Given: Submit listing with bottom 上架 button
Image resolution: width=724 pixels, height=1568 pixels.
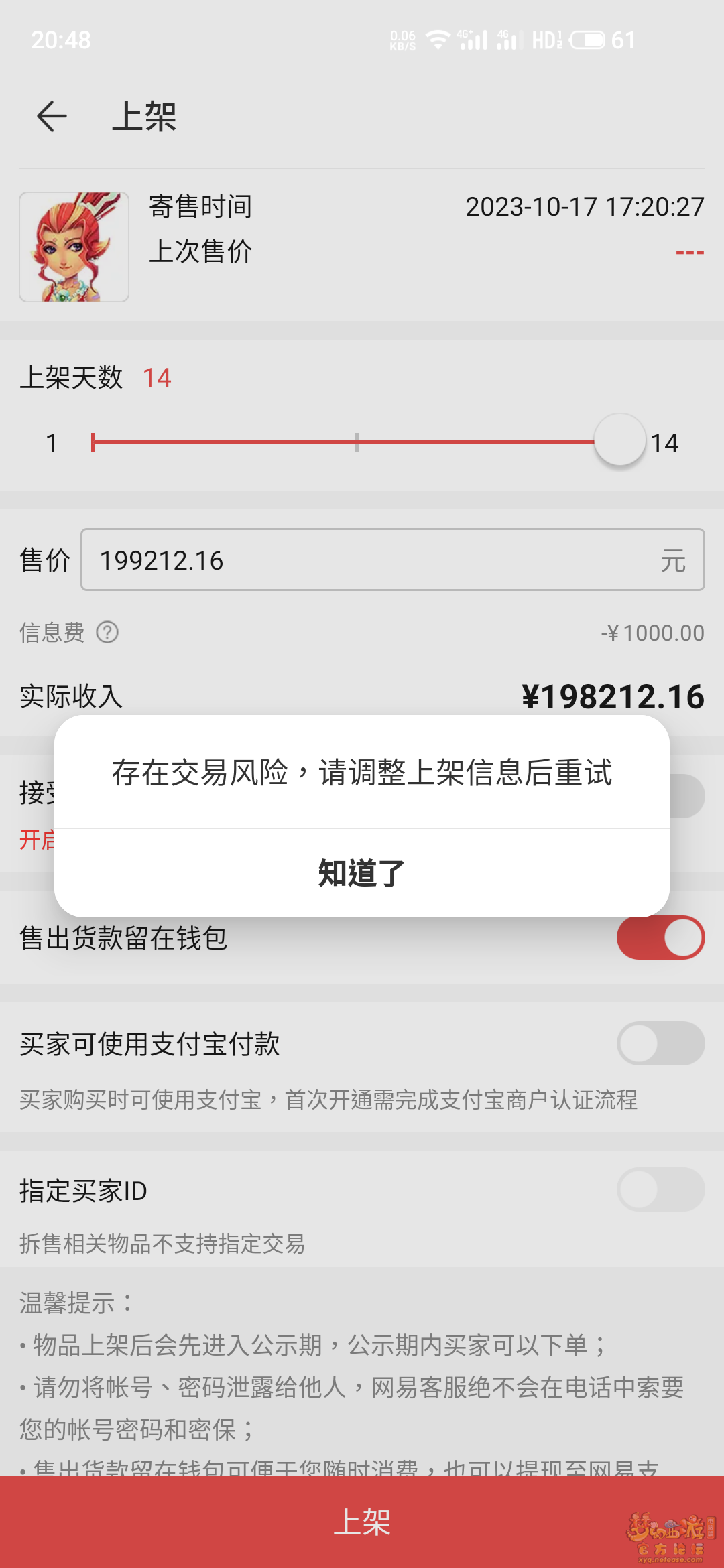Looking at the screenshot, I should coord(362,1521).
